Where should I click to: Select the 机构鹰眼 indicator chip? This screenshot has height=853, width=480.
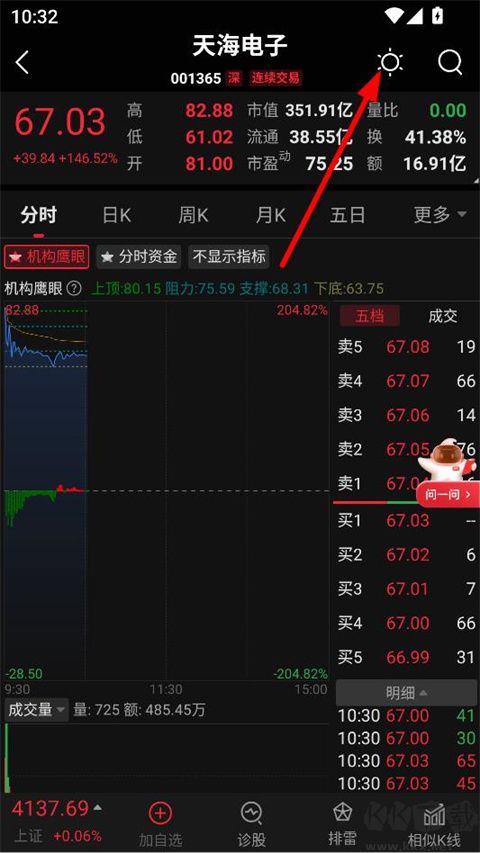(47, 257)
